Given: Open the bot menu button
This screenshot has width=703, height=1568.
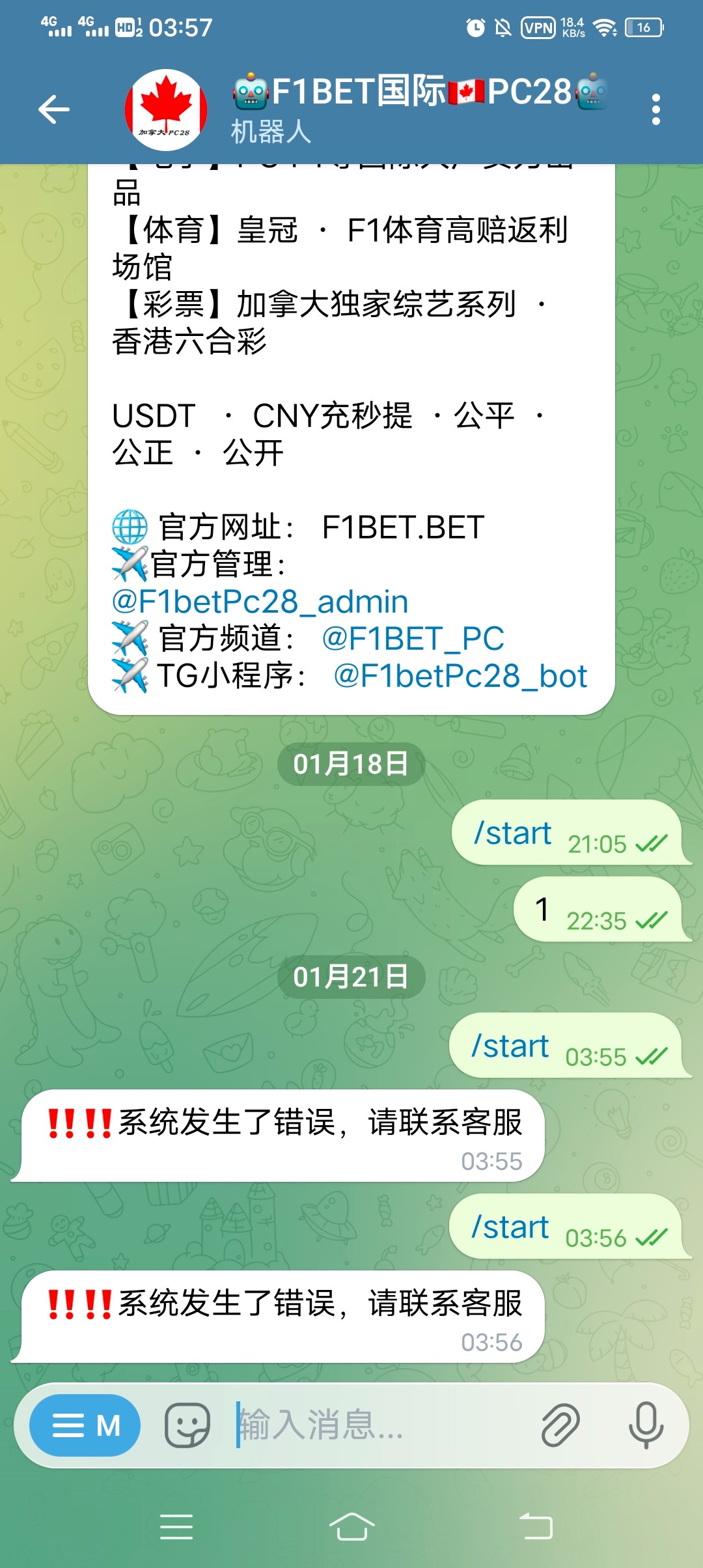Looking at the screenshot, I should point(85,1425).
